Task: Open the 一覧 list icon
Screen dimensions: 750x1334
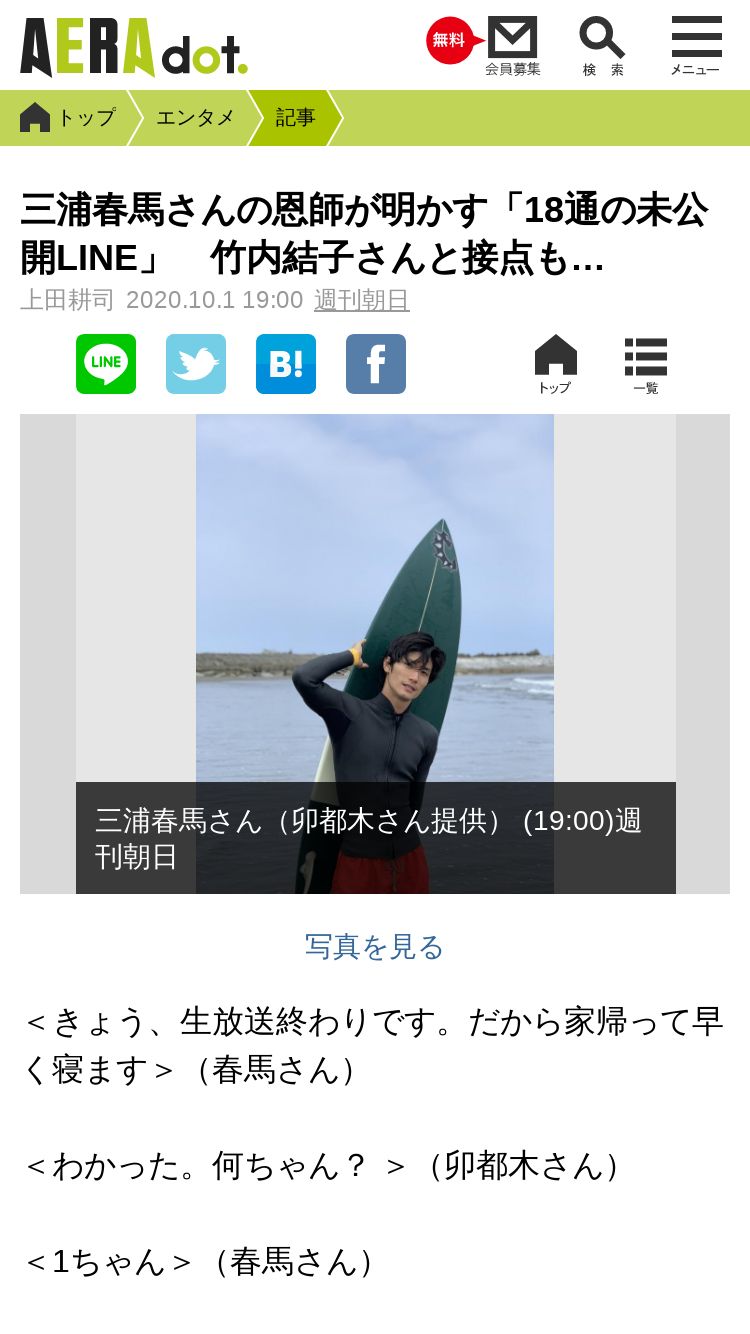Action: (x=645, y=364)
